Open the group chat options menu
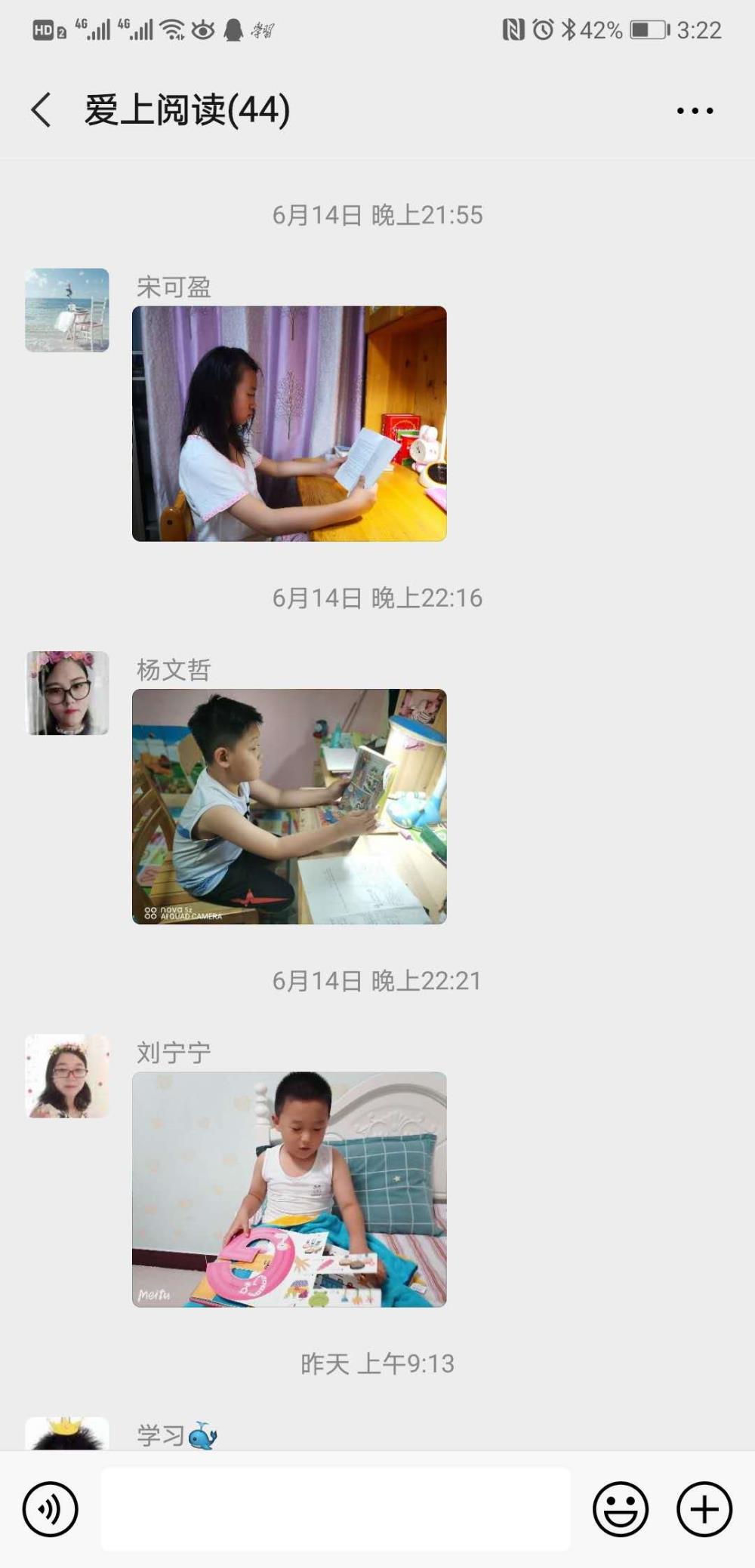This screenshot has height=1568, width=755. coord(695,111)
